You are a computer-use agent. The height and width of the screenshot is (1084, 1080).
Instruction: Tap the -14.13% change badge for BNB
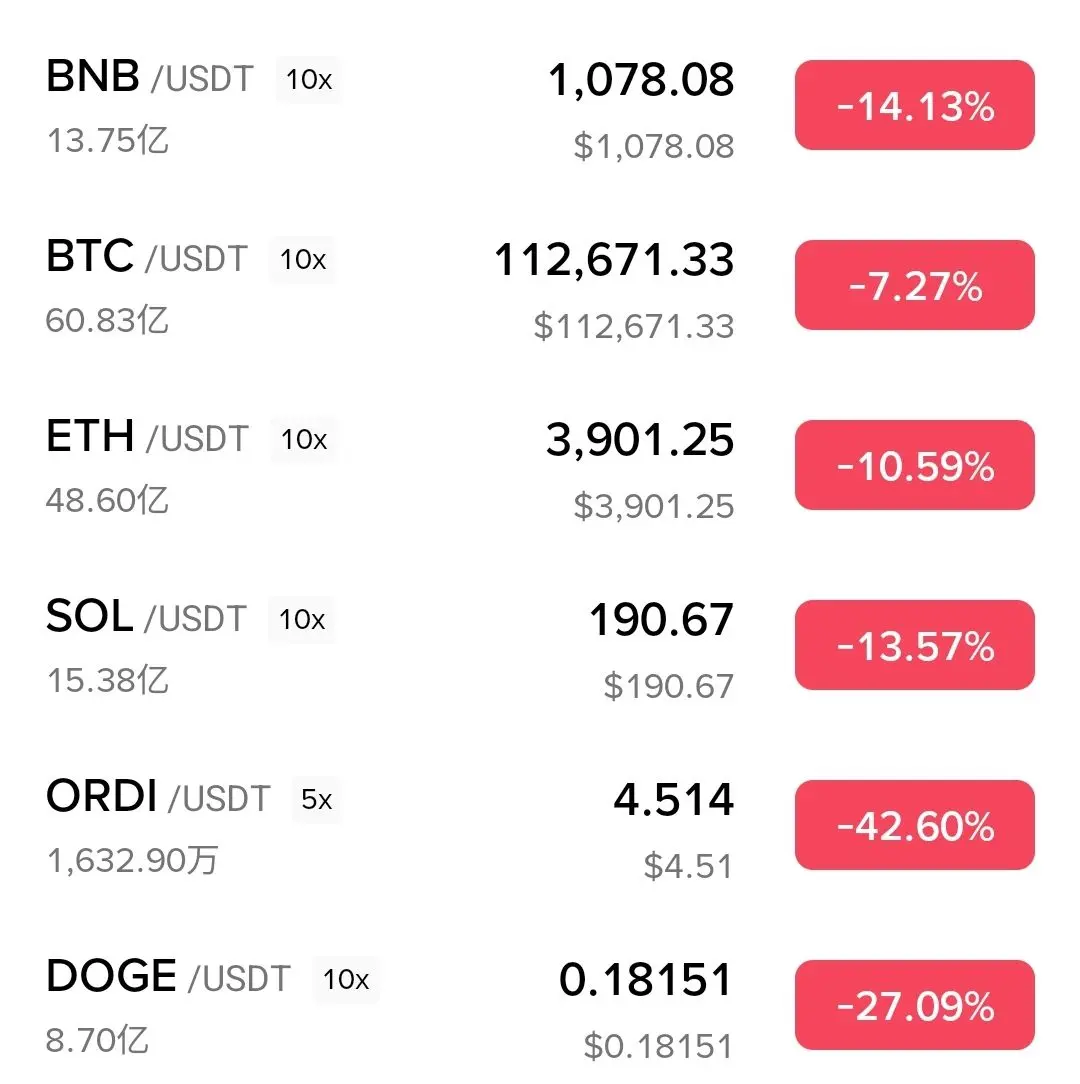coord(914,106)
